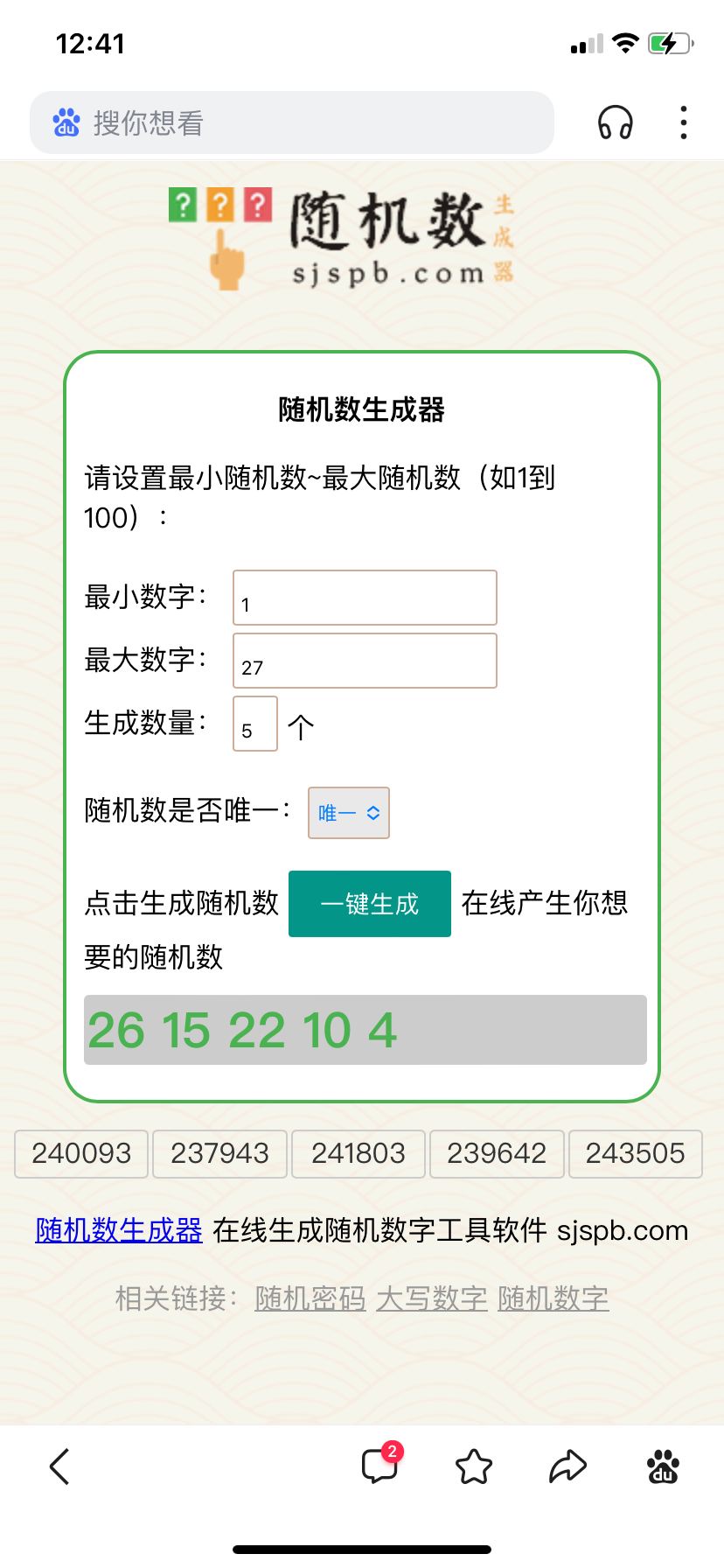
Task: Change the 生成数量 count field
Action: coord(255,724)
